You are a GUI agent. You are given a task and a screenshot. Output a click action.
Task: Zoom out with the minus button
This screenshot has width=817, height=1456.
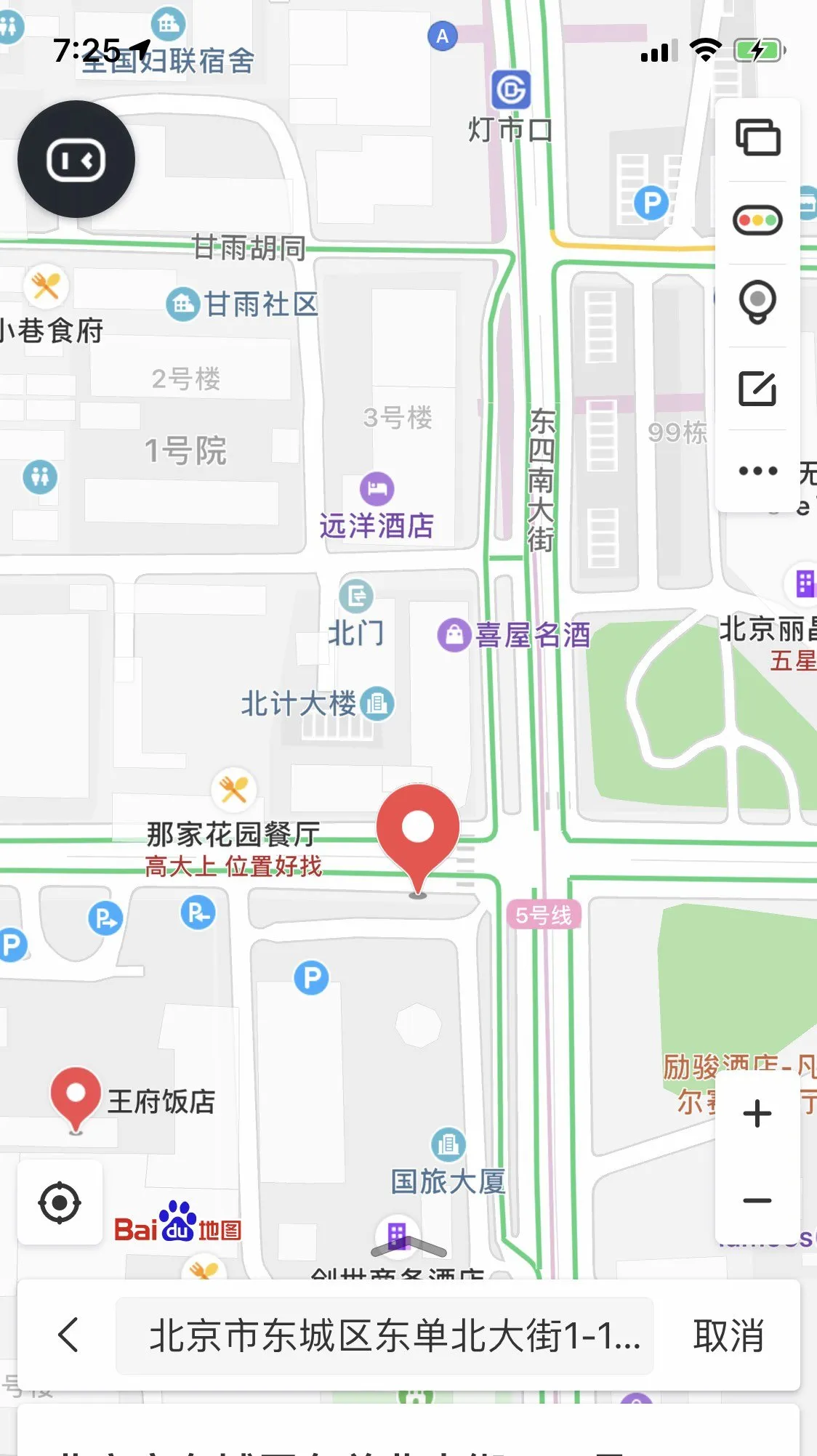point(757,1200)
